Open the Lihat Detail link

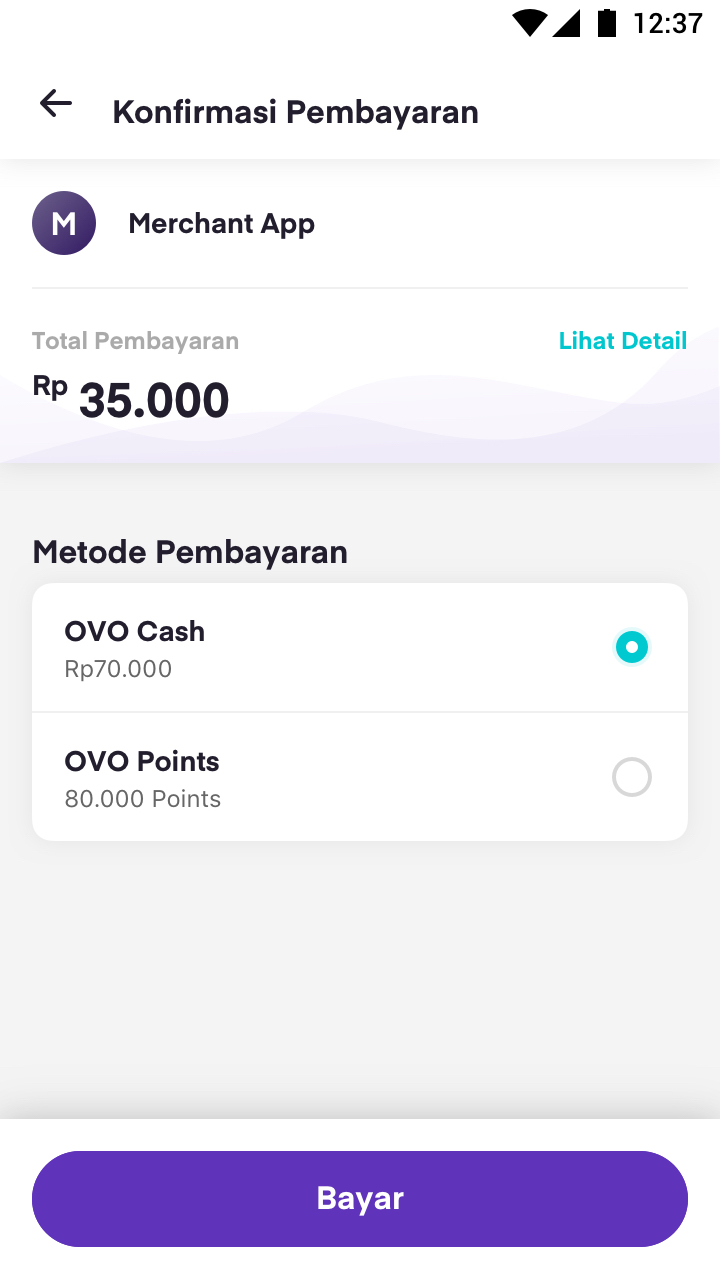pos(622,341)
